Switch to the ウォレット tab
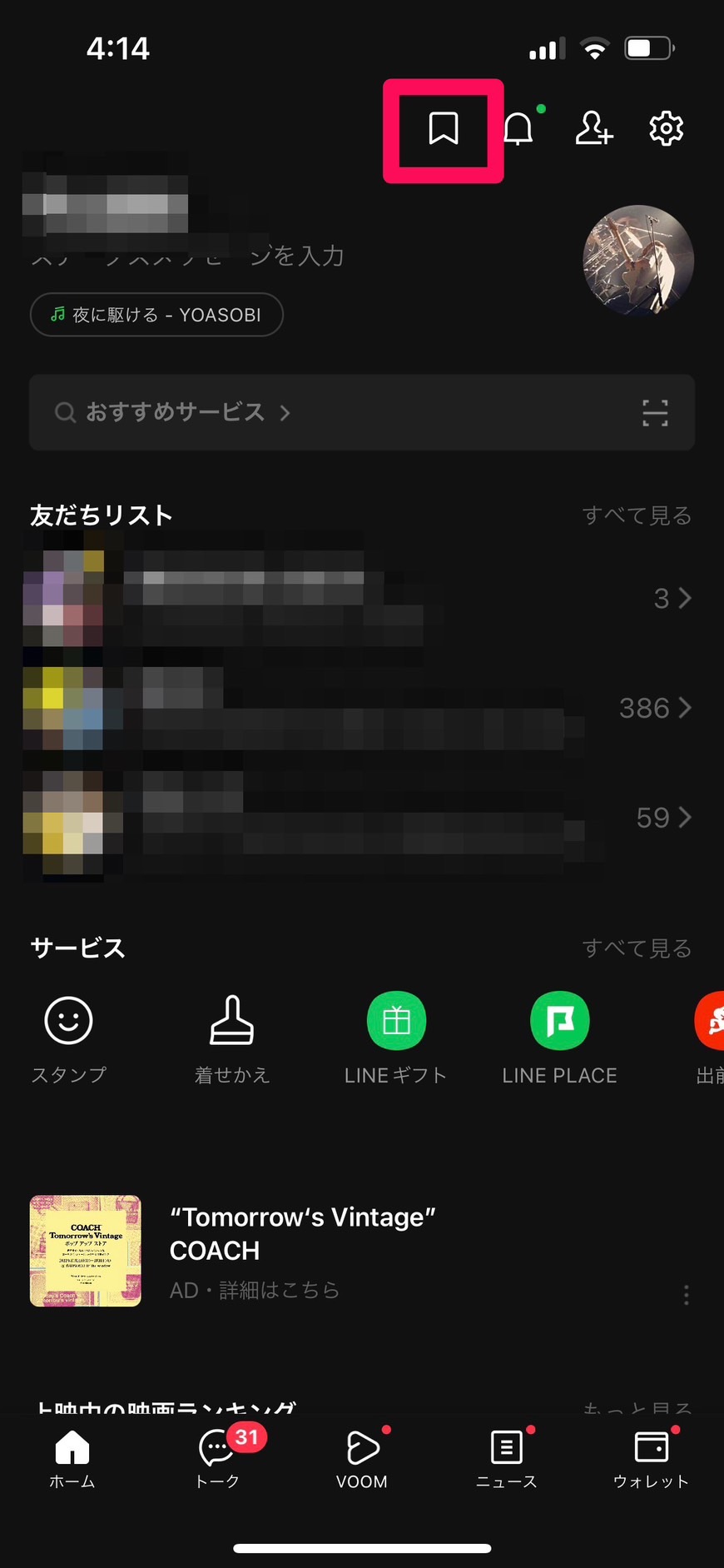 [651, 1458]
